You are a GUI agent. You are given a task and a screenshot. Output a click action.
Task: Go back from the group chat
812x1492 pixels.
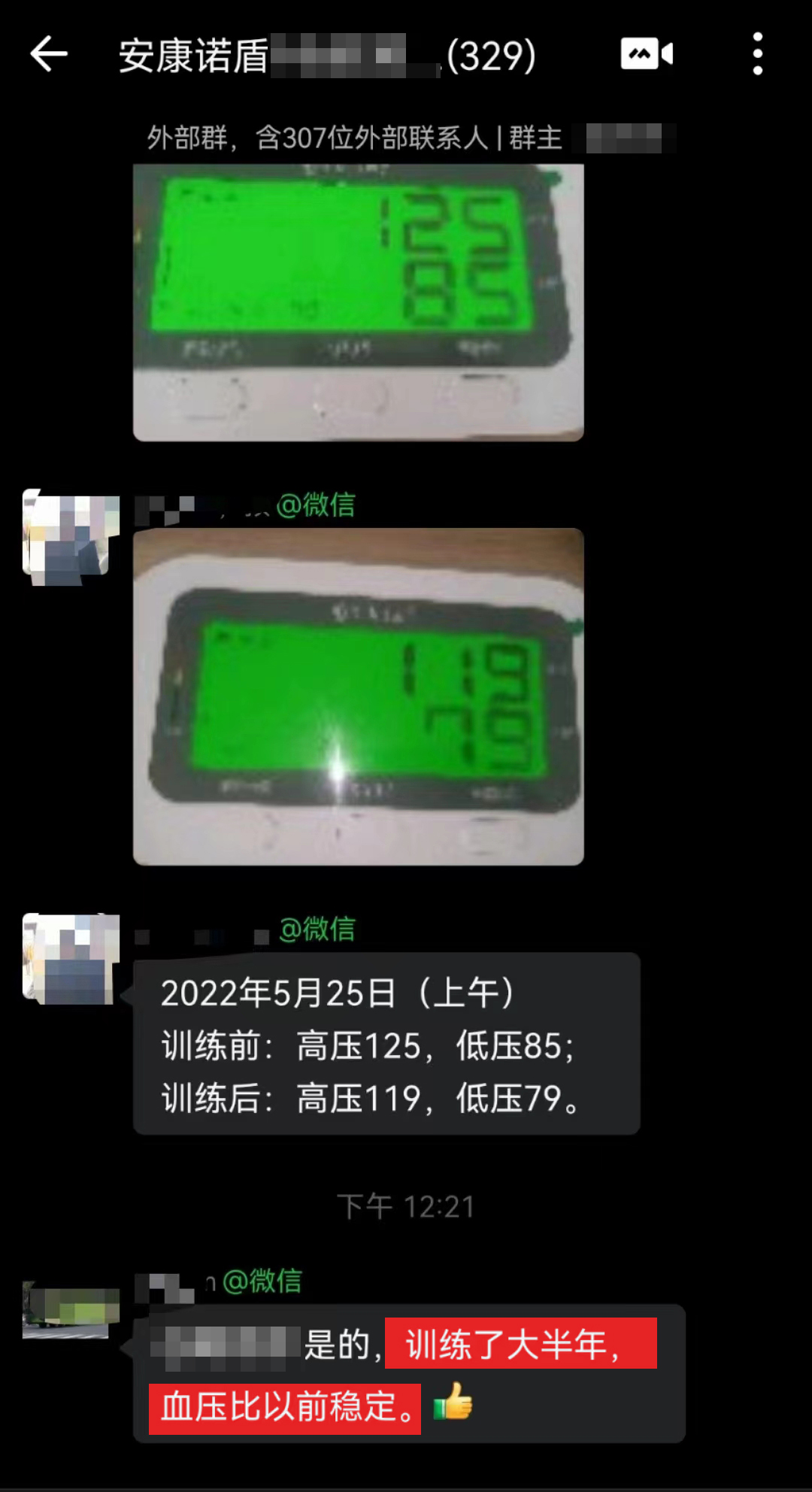click(x=49, y=55)
